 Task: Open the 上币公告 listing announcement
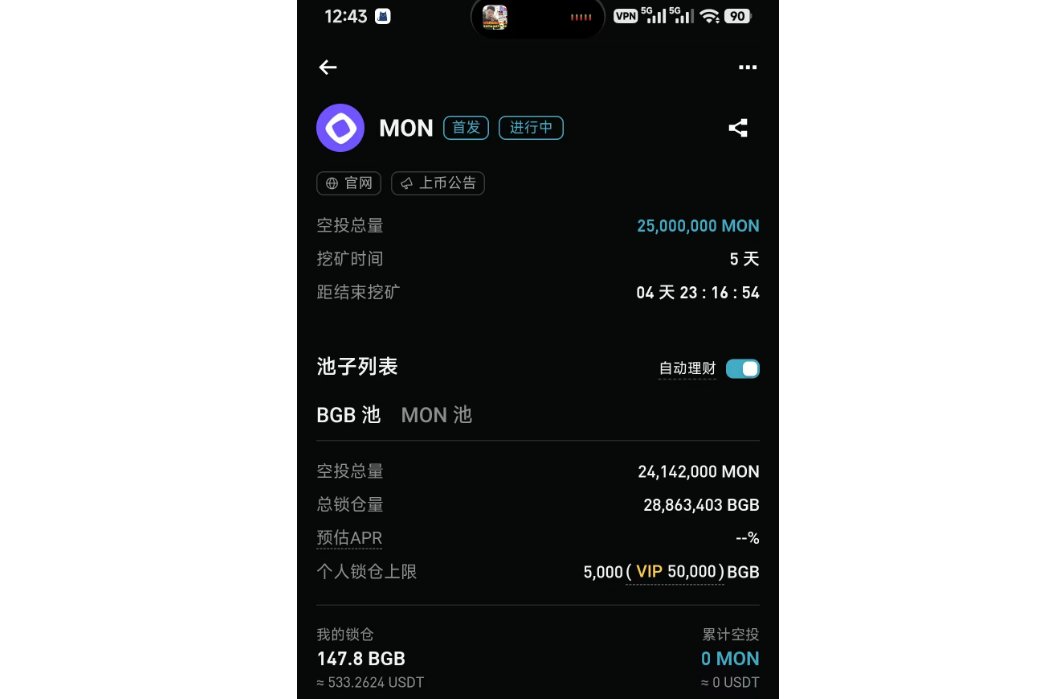click(438, 183)
